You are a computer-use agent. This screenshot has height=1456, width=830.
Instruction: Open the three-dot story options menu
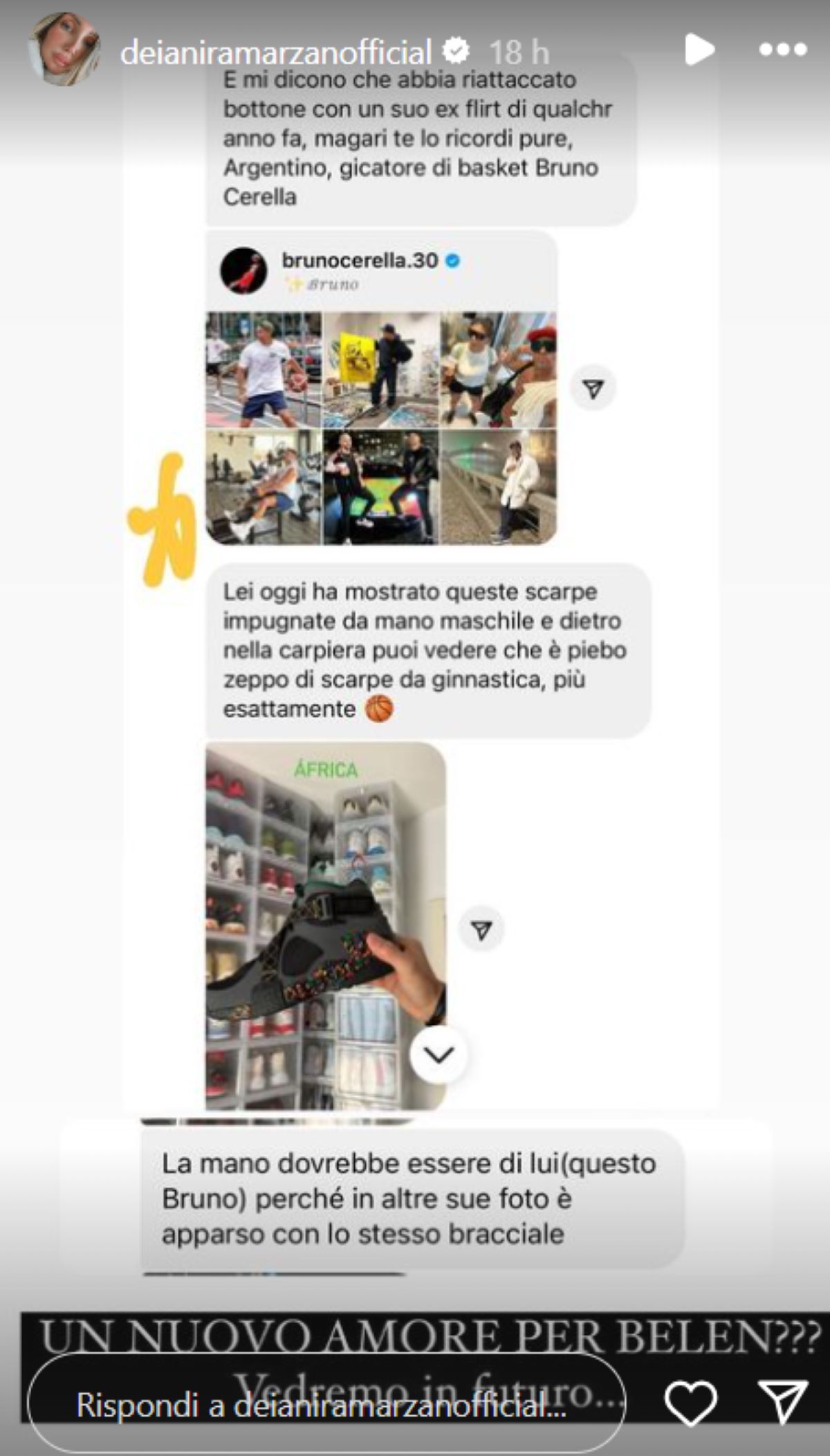click(x=782, y=50)
